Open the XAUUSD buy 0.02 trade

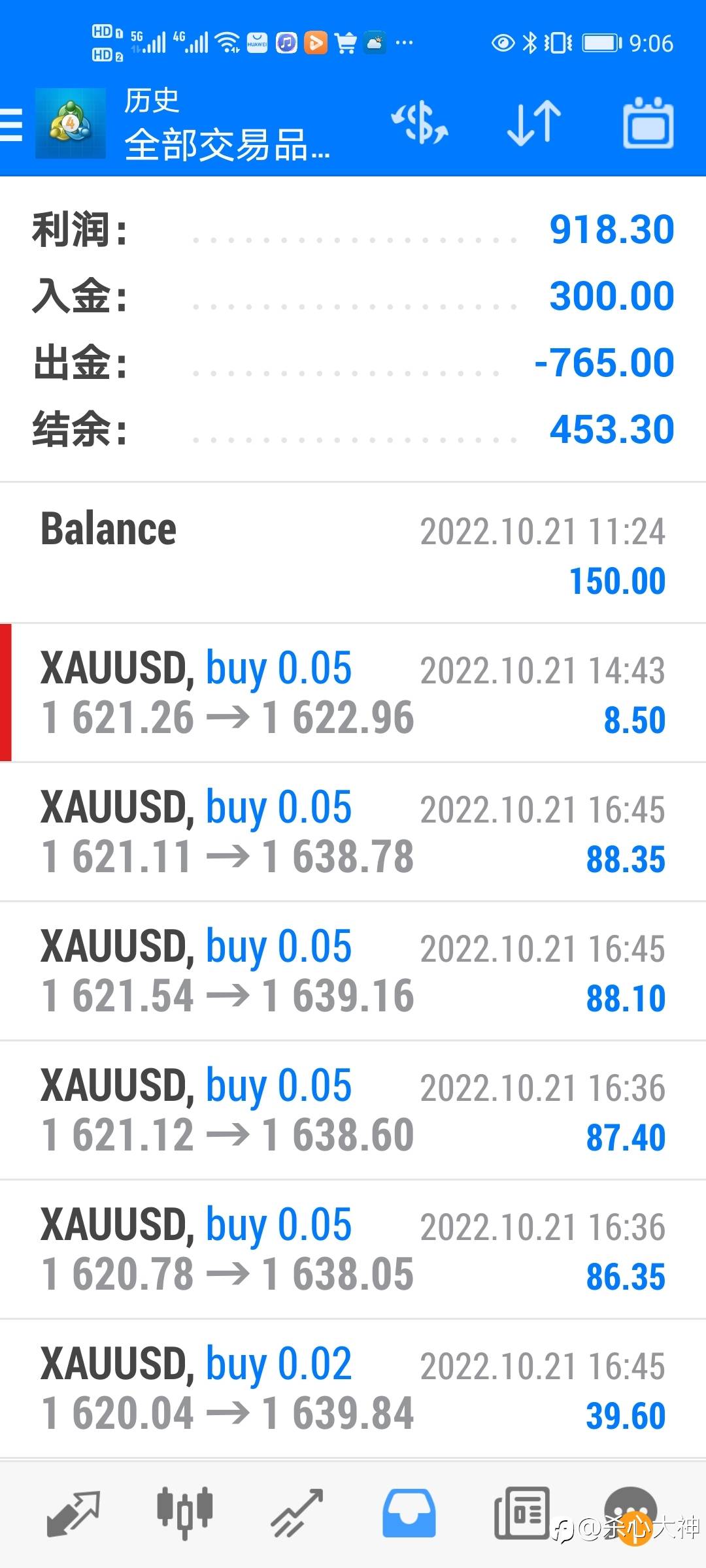pyautogui.click(x=353, y=1389)
